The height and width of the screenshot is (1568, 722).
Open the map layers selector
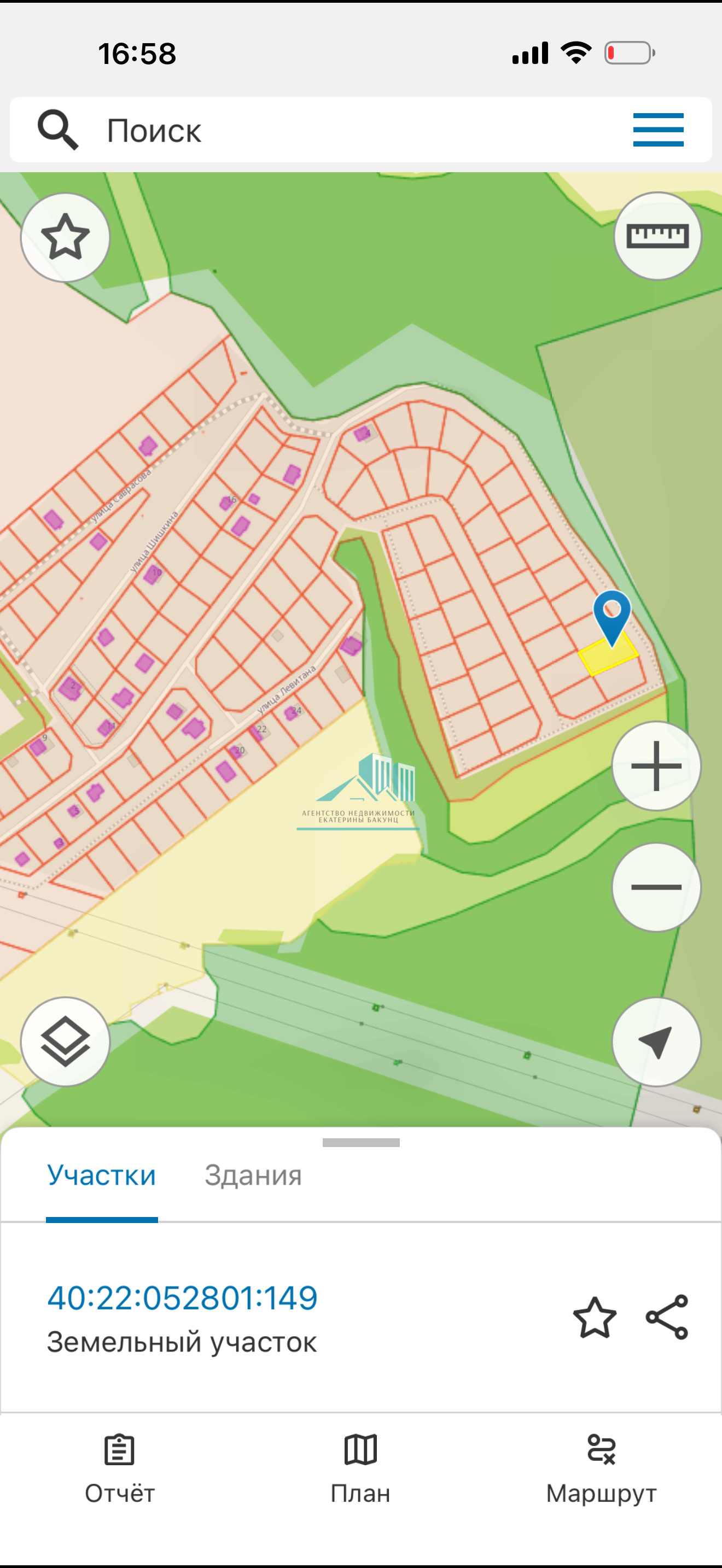coord(65,1042)
